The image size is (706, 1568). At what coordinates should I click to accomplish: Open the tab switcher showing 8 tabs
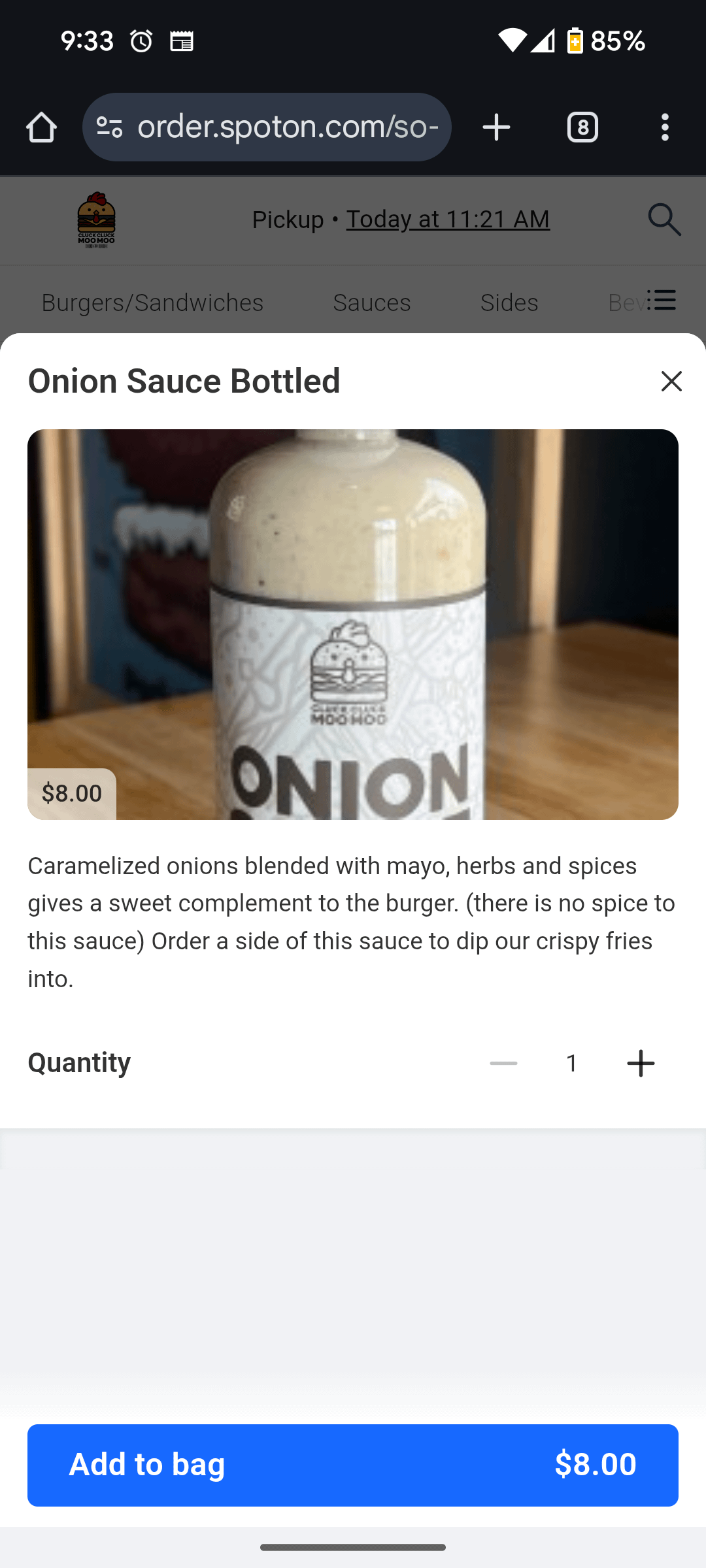(x=582, y=127)
